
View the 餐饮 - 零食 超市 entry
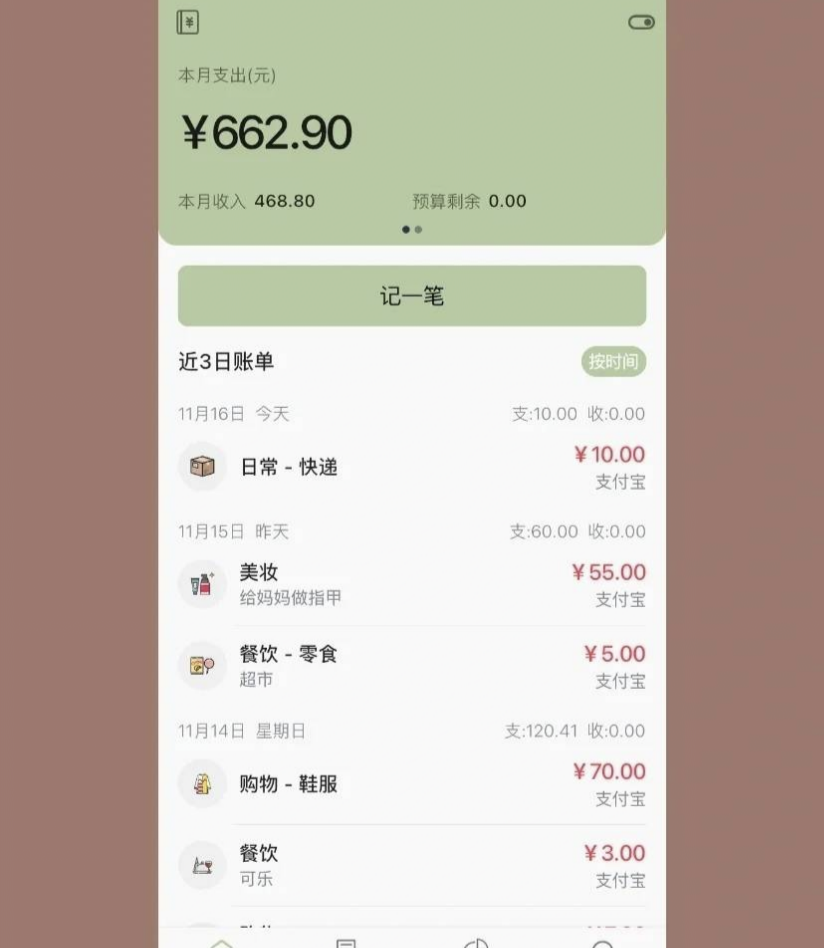[x=412, y=666]
